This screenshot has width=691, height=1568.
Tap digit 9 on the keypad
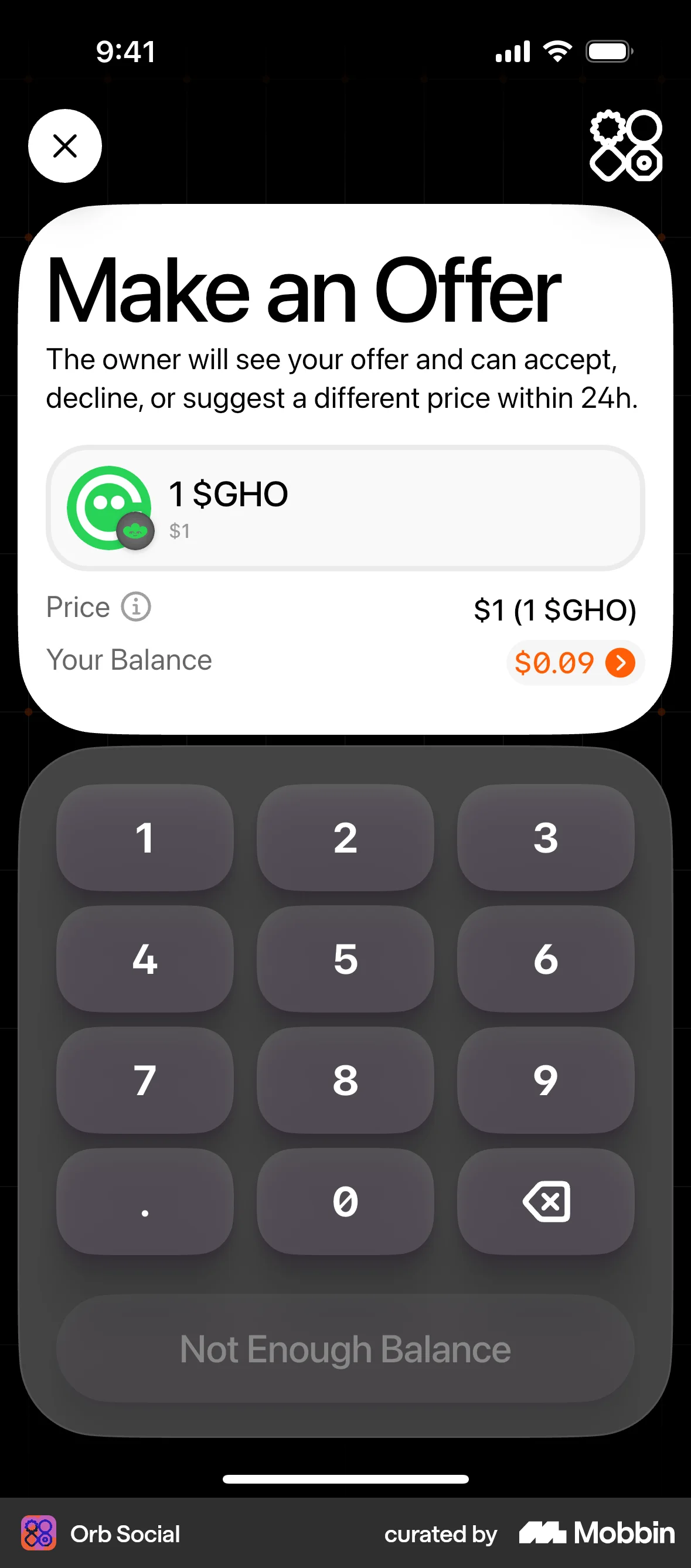pyautogui.click(x=546, y=1080)
